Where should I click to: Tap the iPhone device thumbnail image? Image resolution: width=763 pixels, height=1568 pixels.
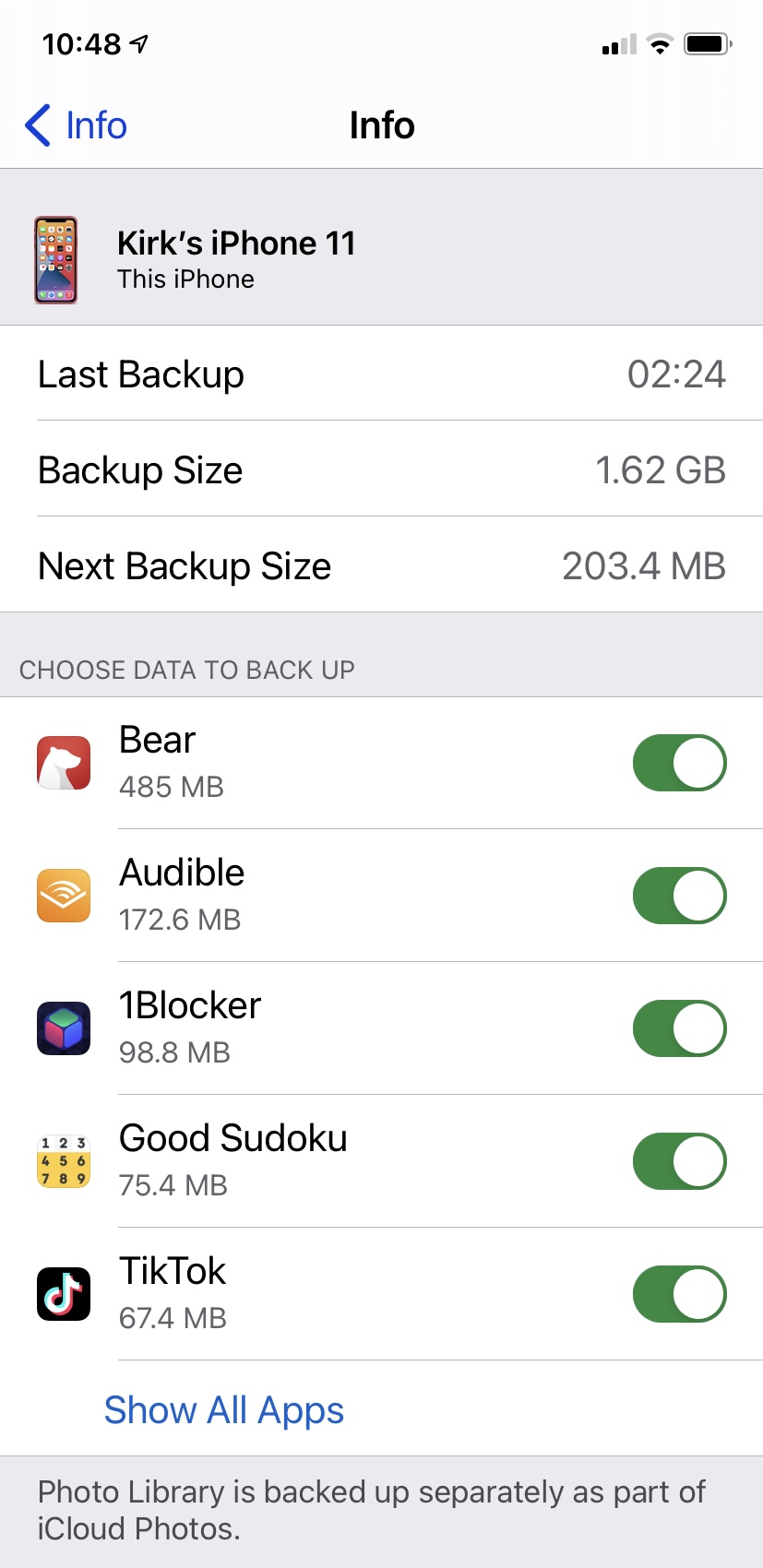click(x=55, y=258)
